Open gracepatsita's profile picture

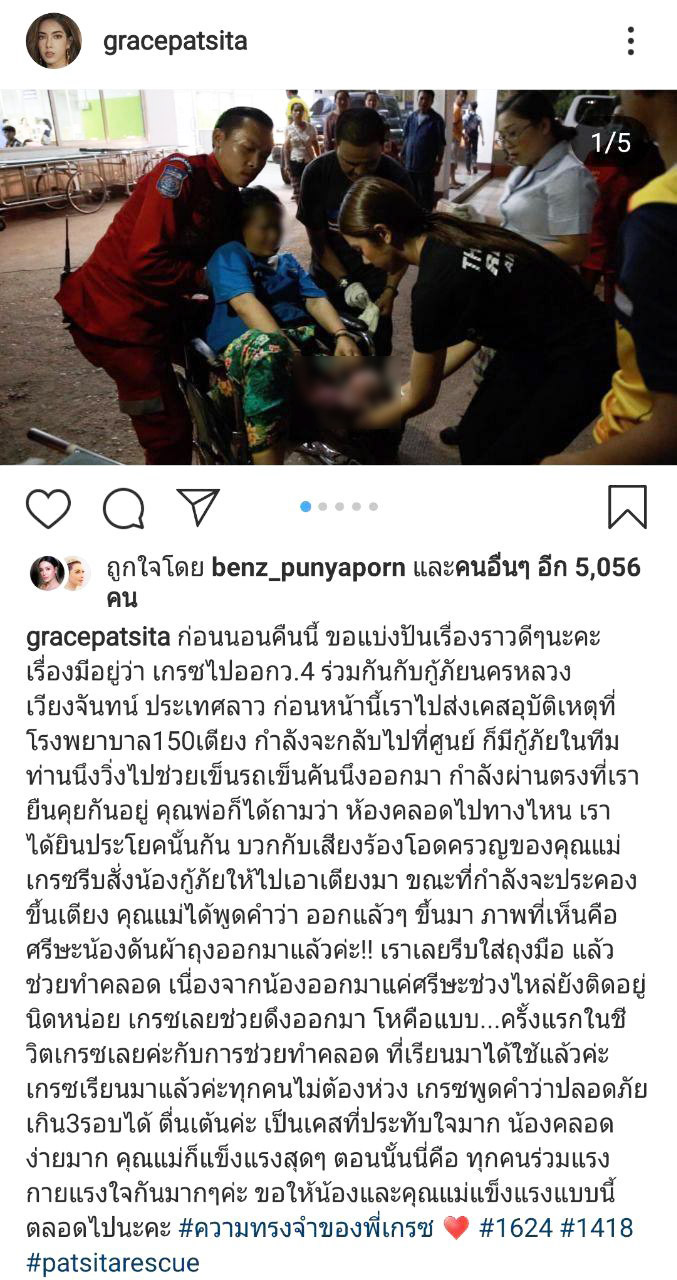(x=53, y=41)
